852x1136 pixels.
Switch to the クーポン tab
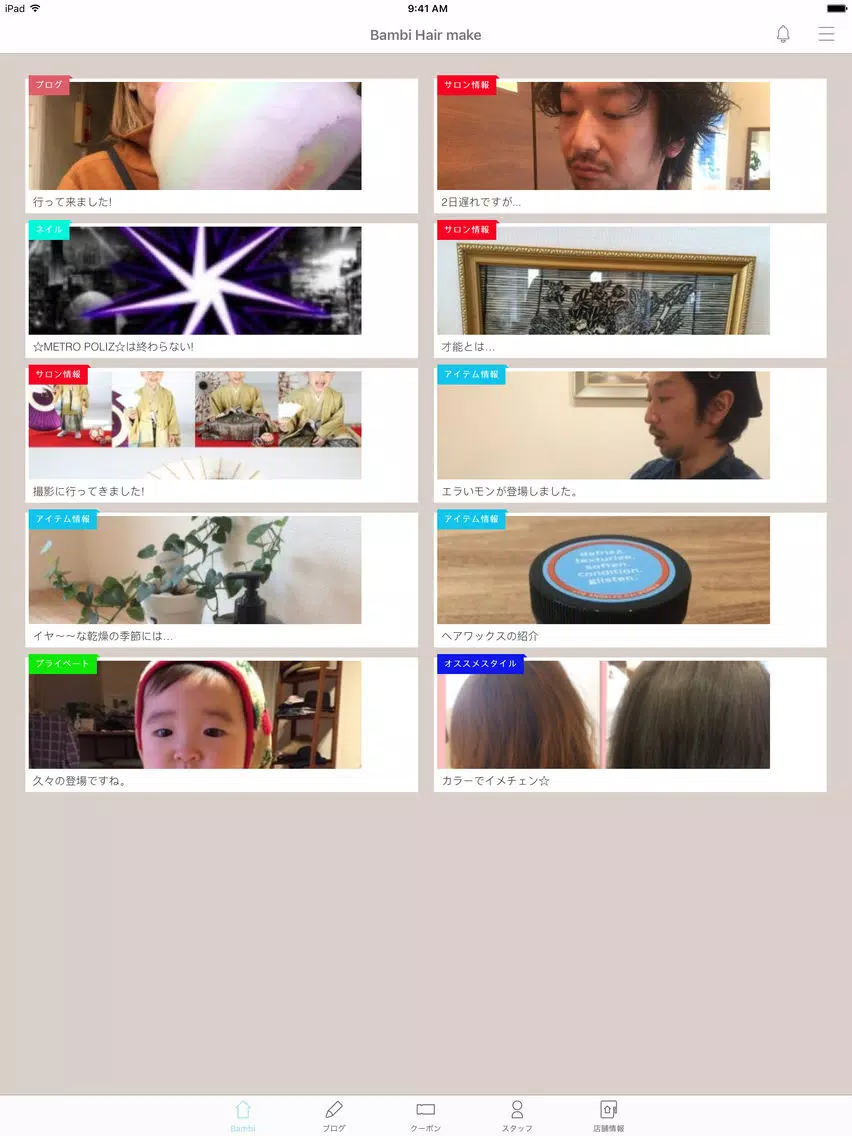point(425,1115)
